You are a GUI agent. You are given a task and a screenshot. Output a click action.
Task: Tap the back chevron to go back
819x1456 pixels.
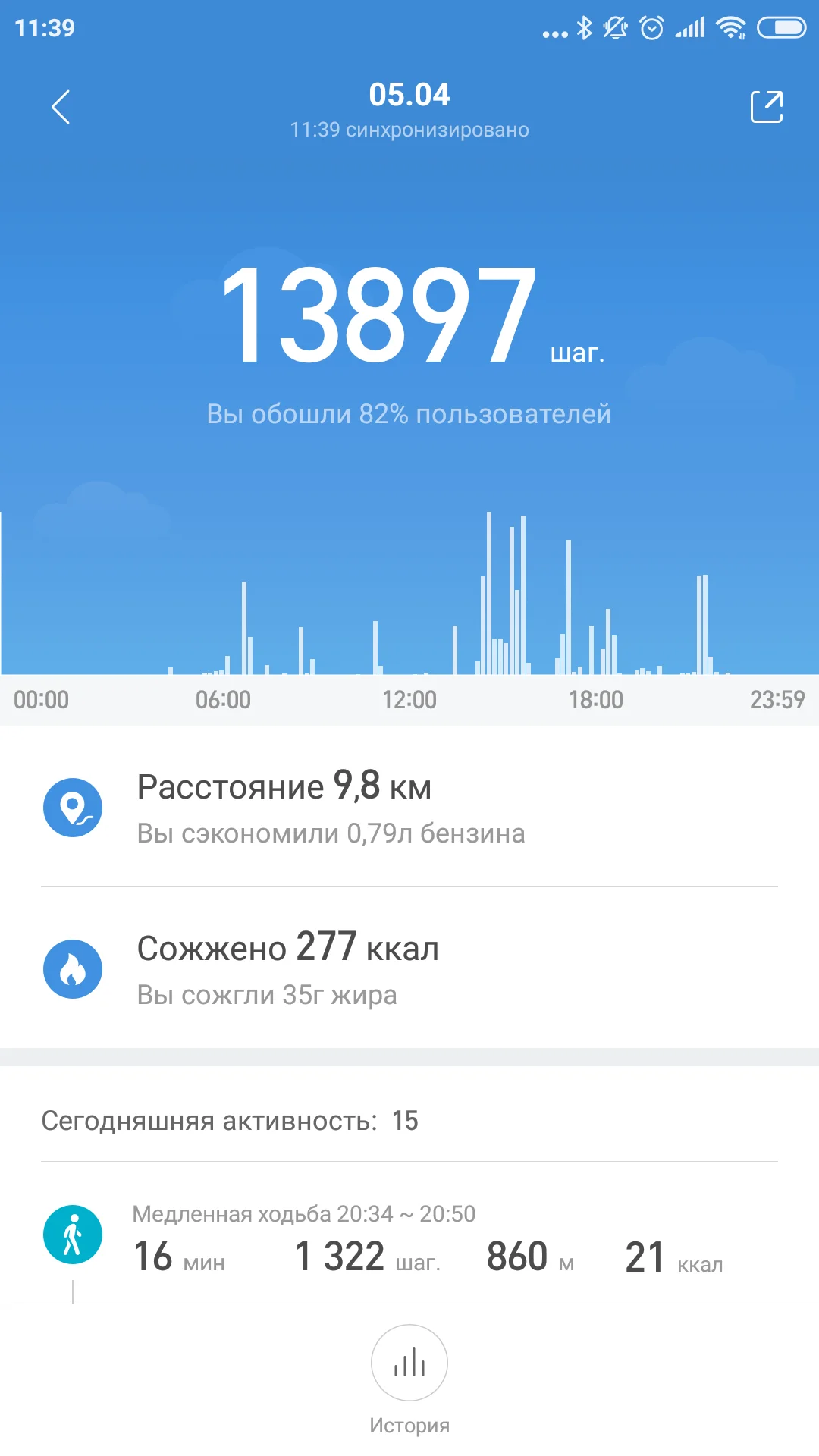pos(61,107)
